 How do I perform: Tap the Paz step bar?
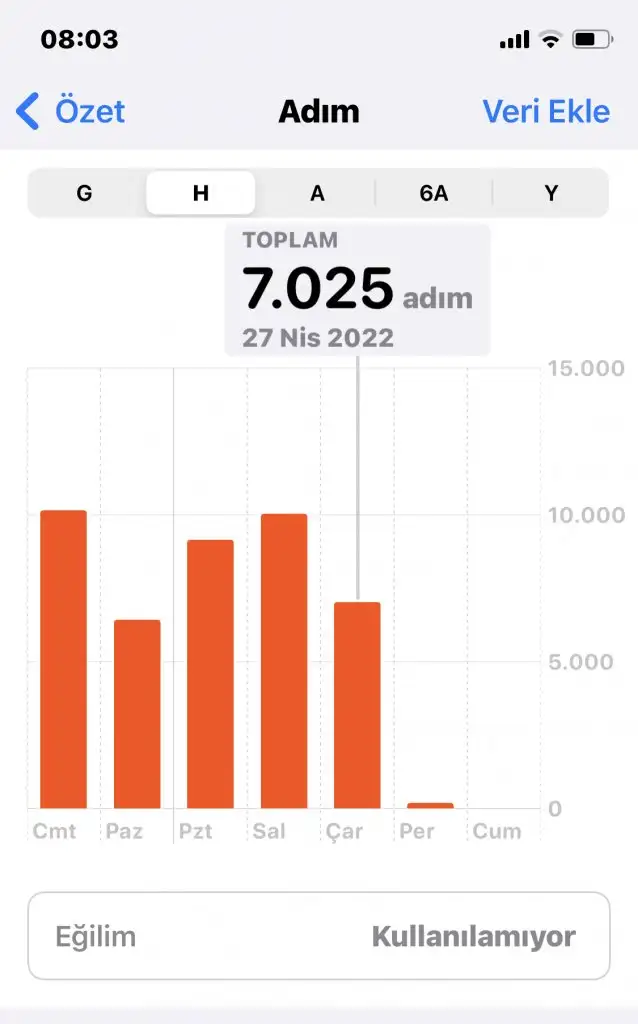[x=137, y=714]
